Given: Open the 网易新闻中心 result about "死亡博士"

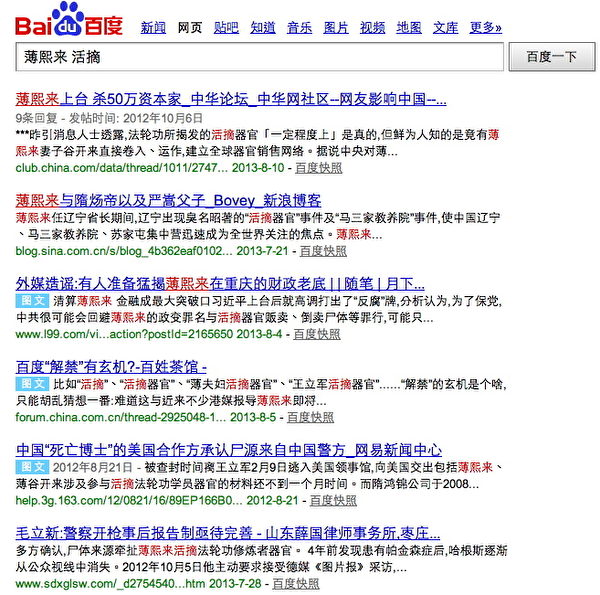Looking at the screenshot, I should [229, 450].
